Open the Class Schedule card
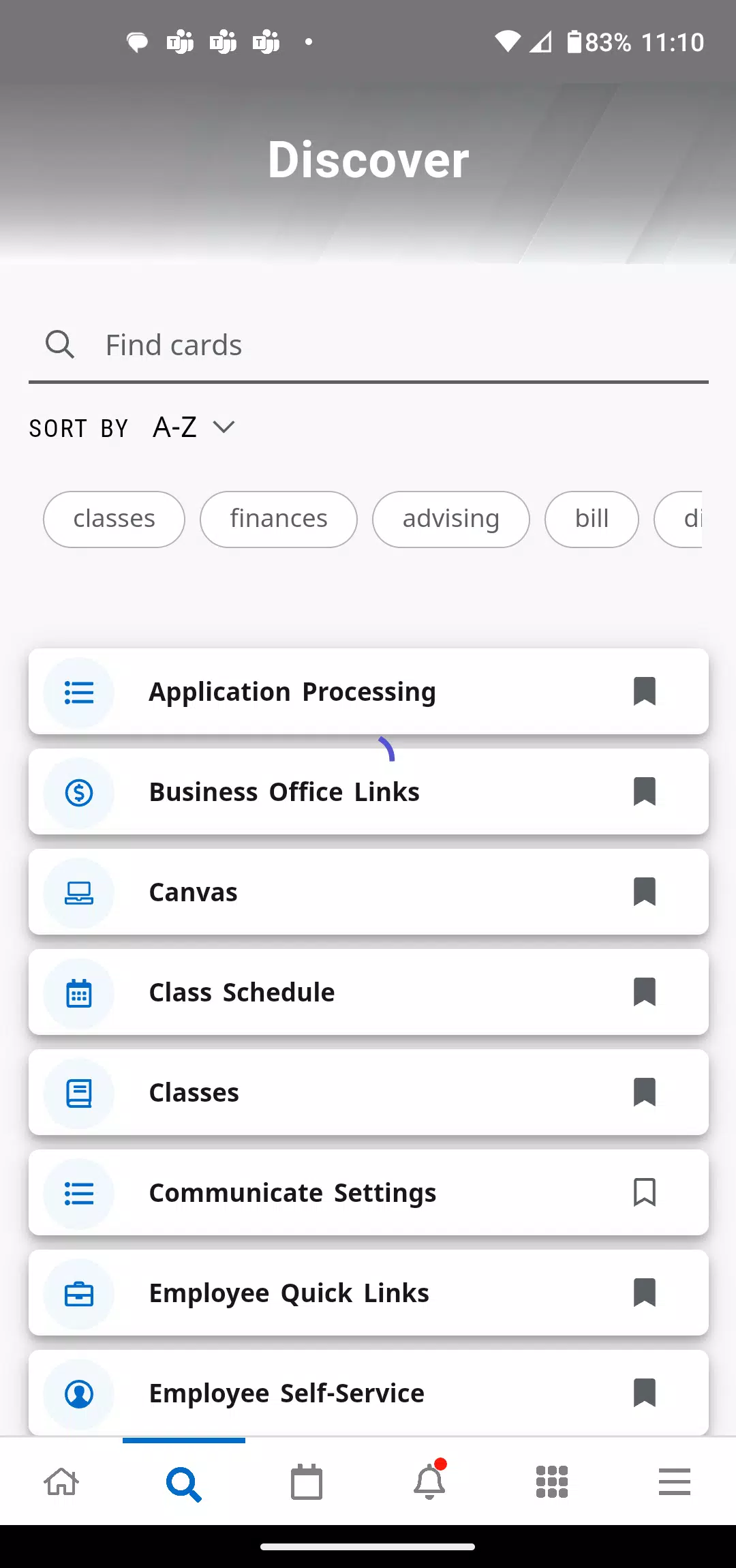736x1568 pixels. point(368,992)
